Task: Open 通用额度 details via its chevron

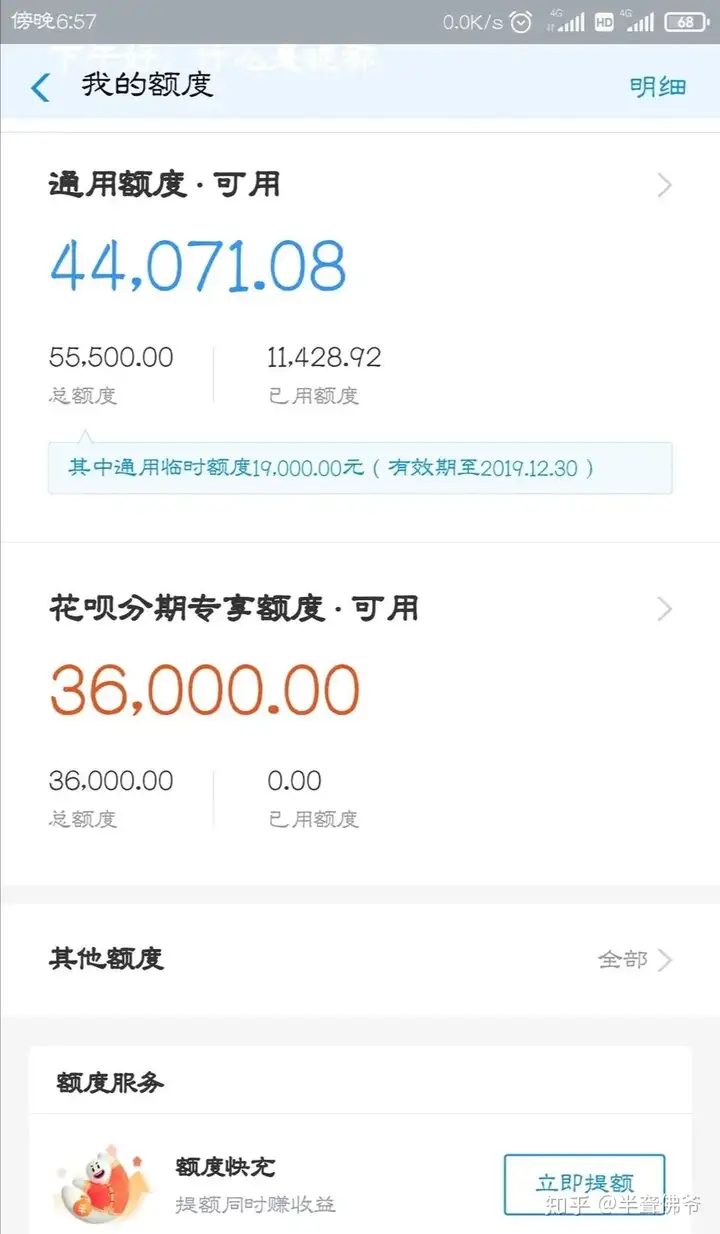Action: pyautogui.click(x=664, y=185)
